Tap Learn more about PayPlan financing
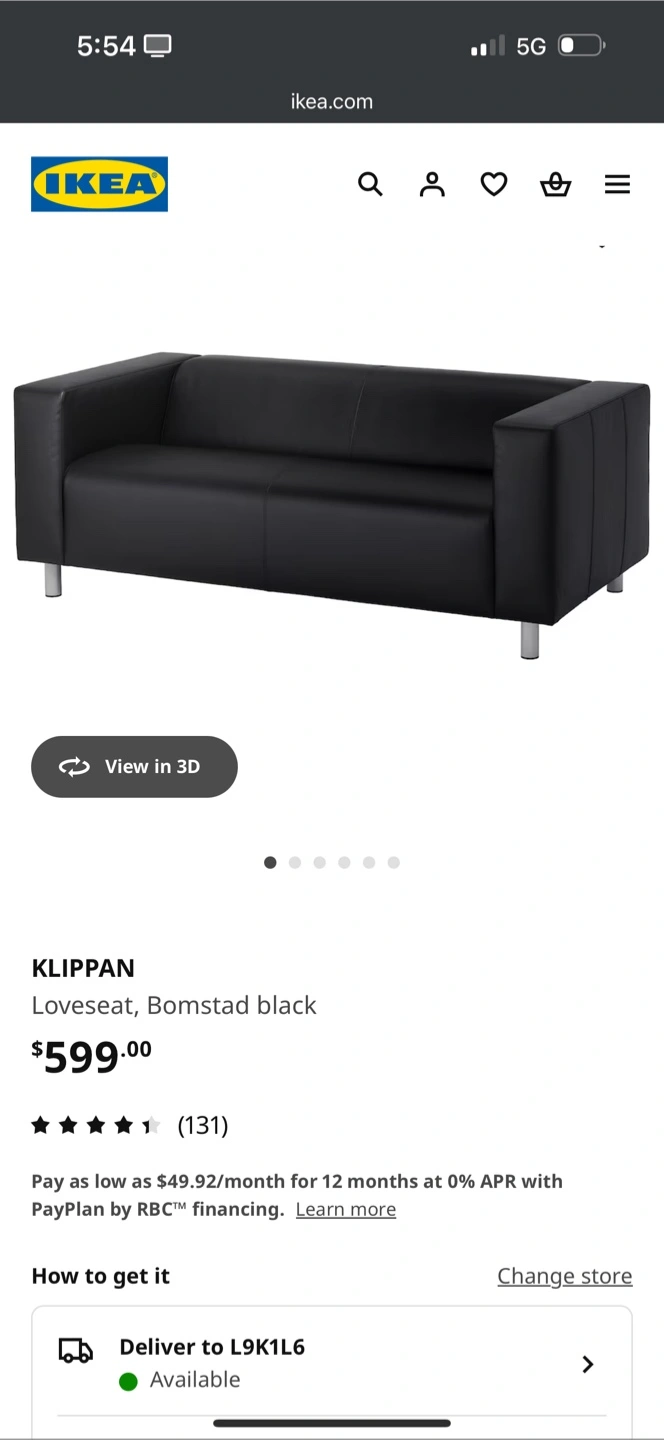This screenshot has width=664, height=1440. click(346, 1210)
